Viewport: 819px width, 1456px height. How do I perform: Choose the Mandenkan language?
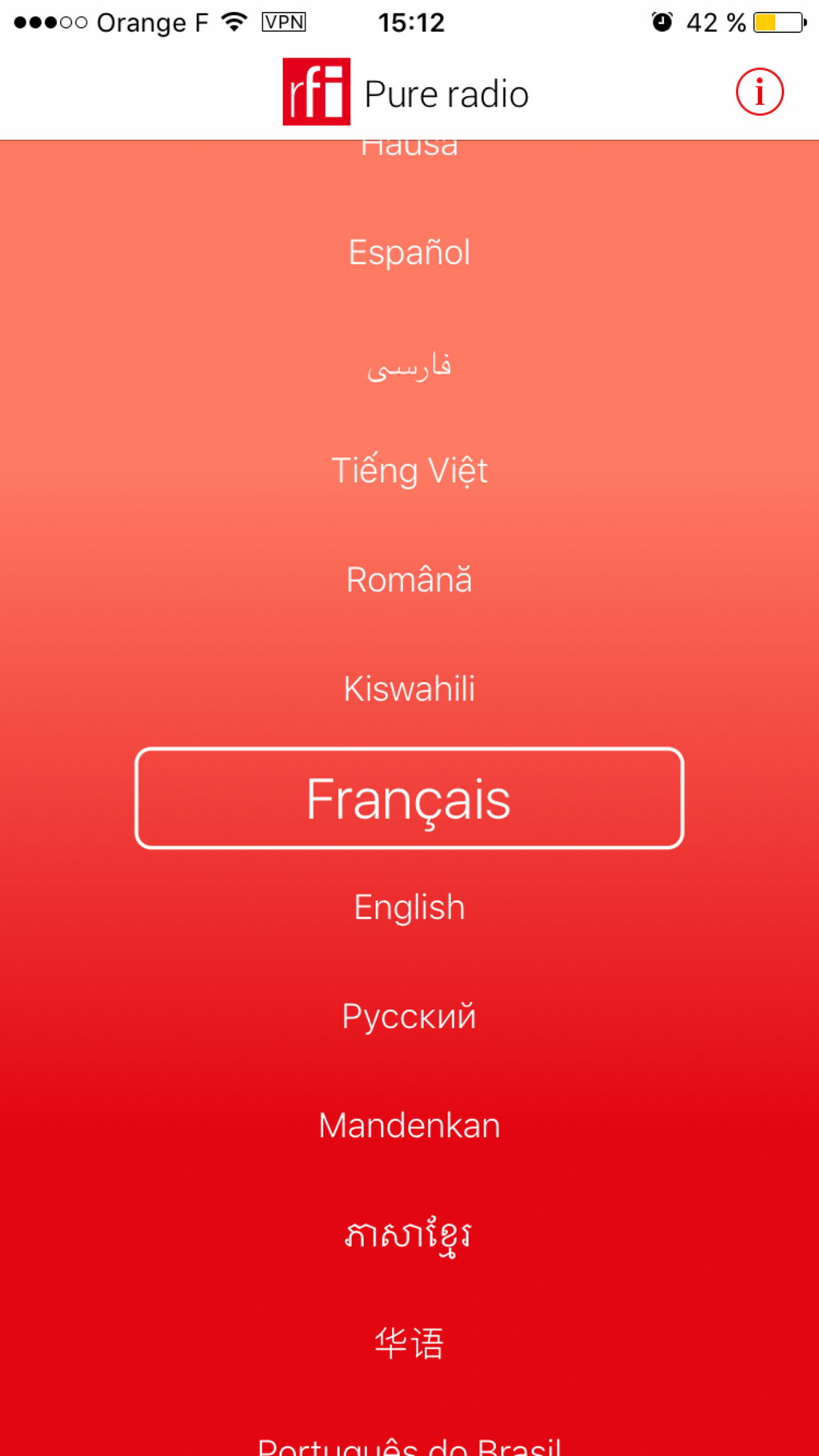tap(409, 1126)
